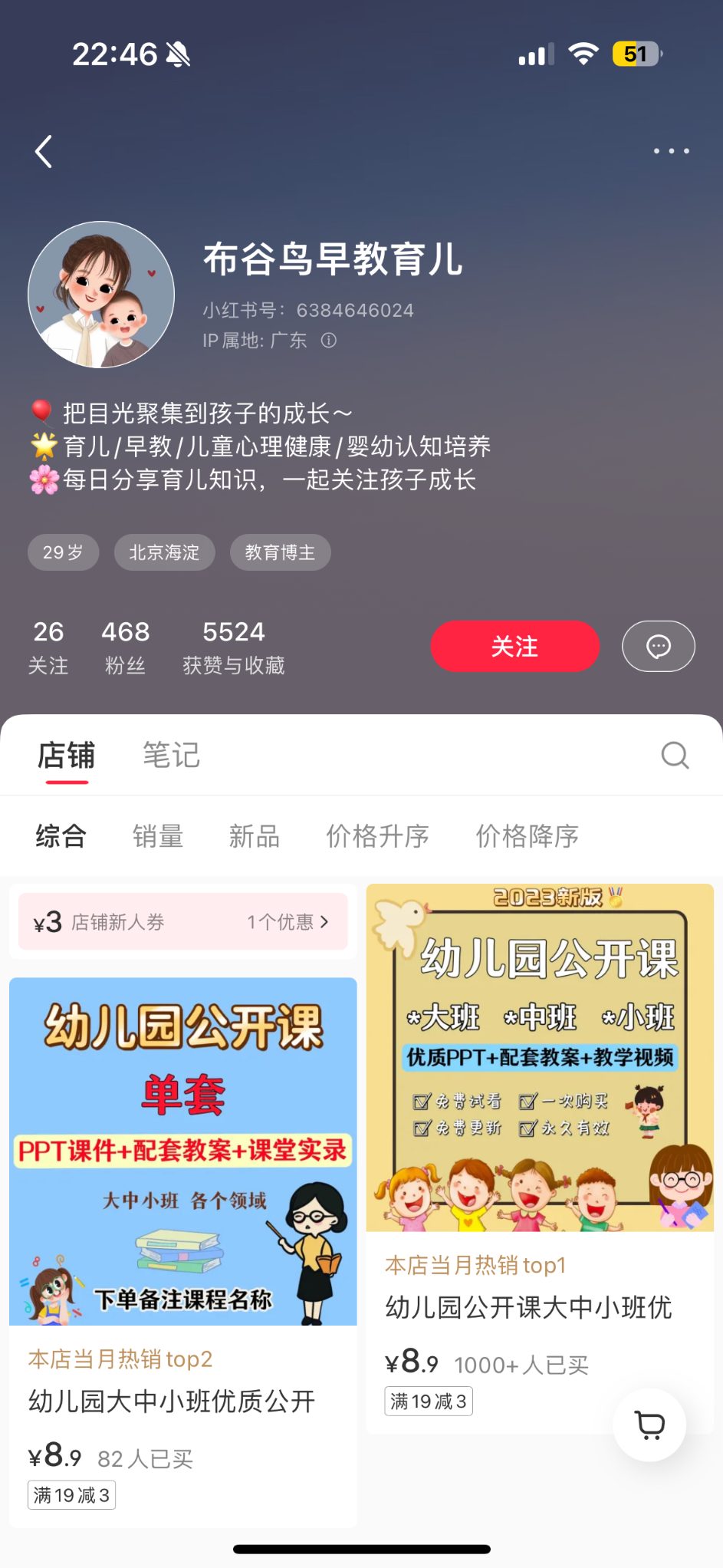Sort products by 综合
Image resolution: width=723 pixels, height=1568 pixels.
[61, 835]
